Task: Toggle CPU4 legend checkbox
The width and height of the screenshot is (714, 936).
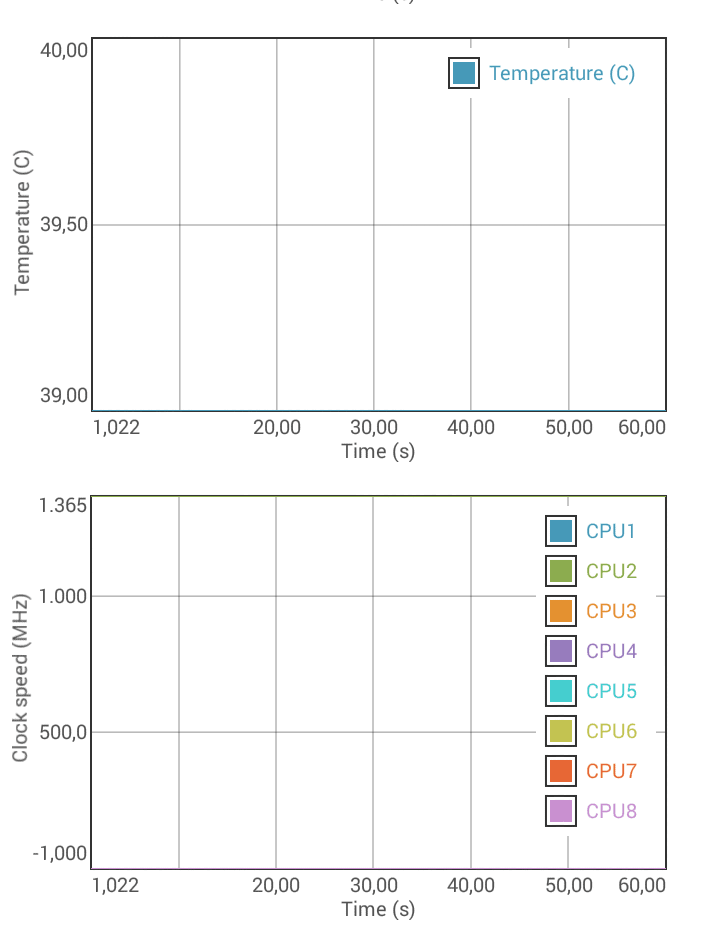Action: (x=561, y=651)
